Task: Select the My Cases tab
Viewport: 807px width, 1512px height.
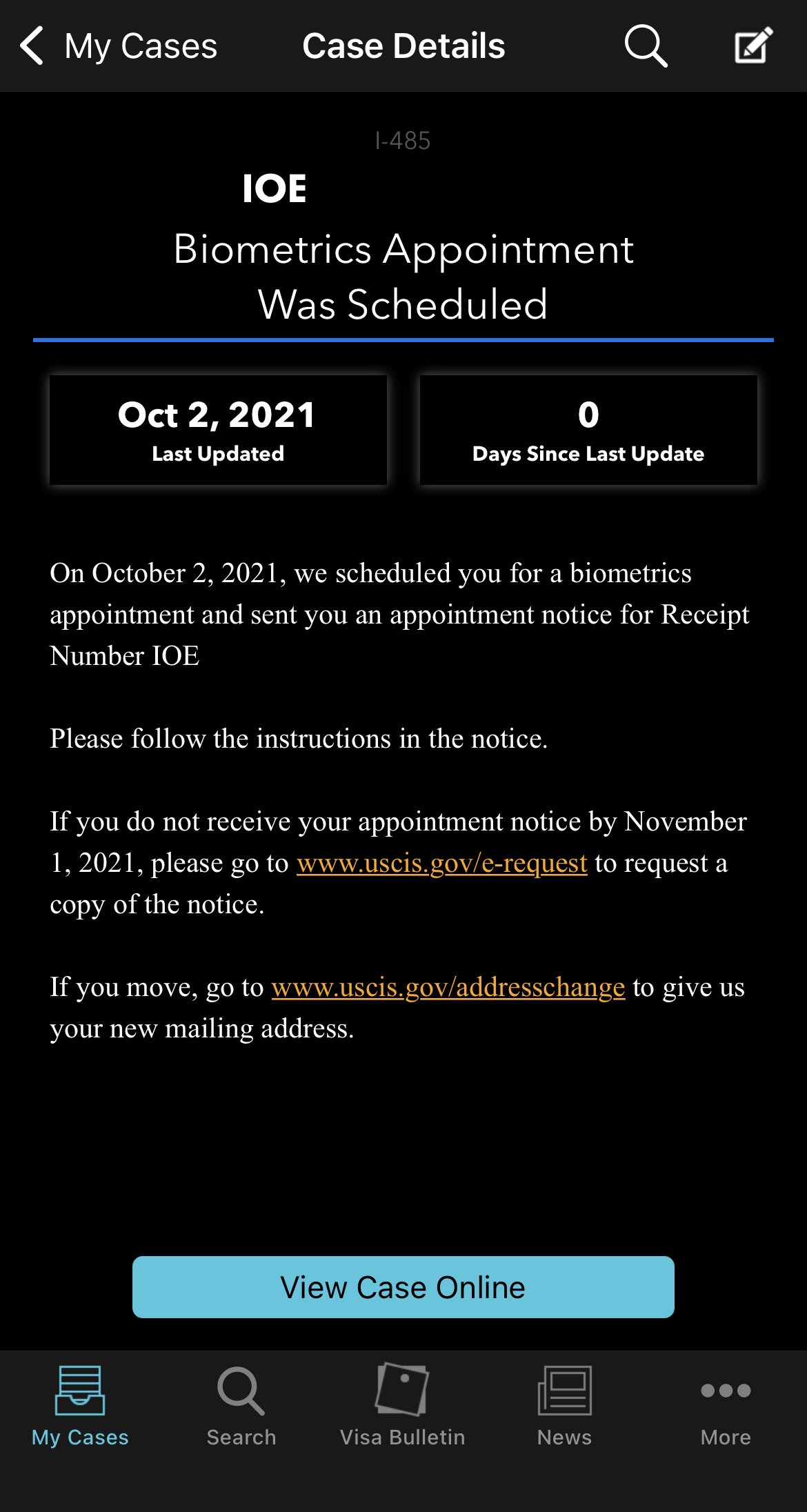Action: [80, 1406]
